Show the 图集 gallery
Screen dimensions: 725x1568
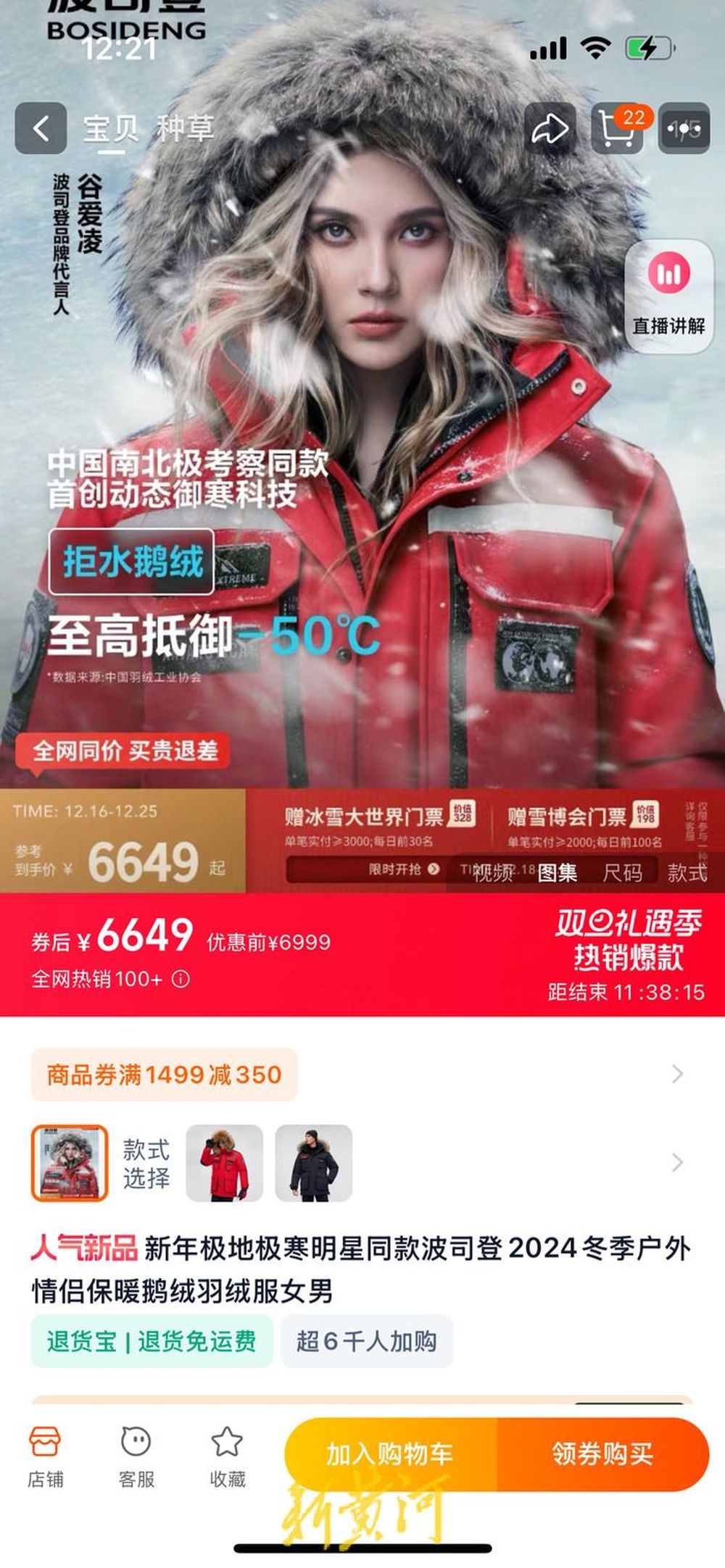point(558,872)
